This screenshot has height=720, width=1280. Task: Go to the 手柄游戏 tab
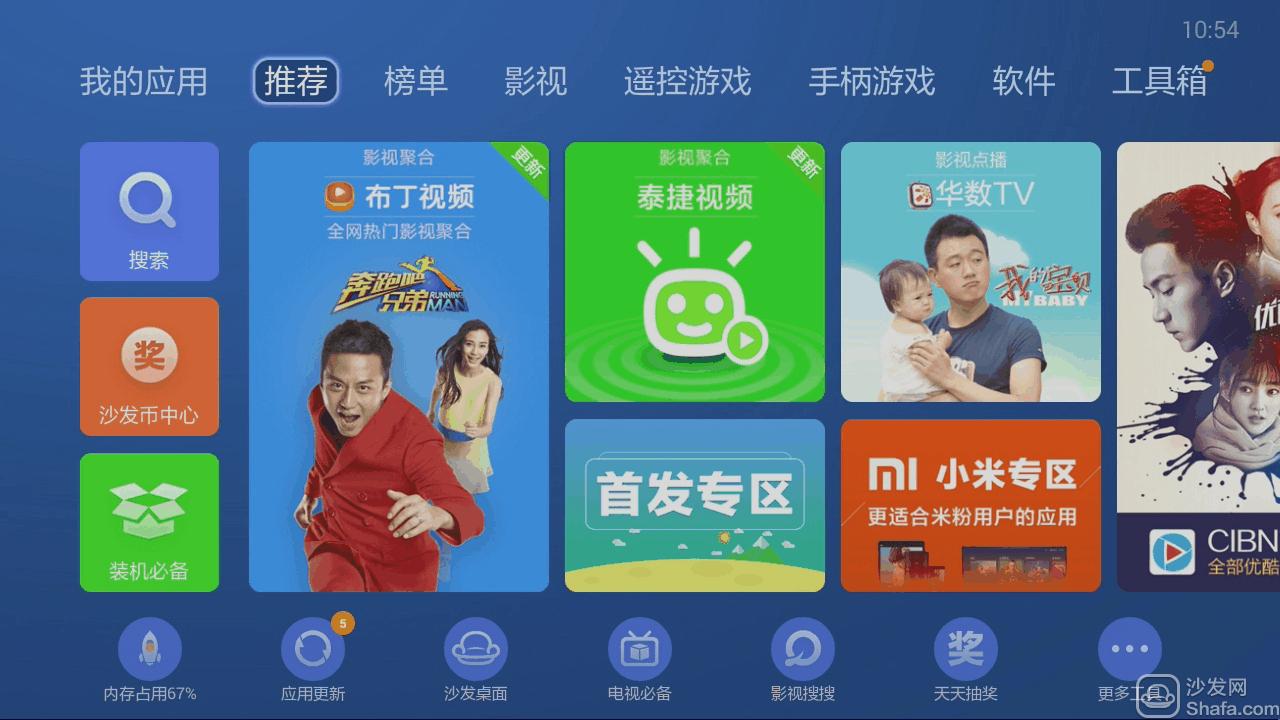pyautogui.click(x=871, y=81)
